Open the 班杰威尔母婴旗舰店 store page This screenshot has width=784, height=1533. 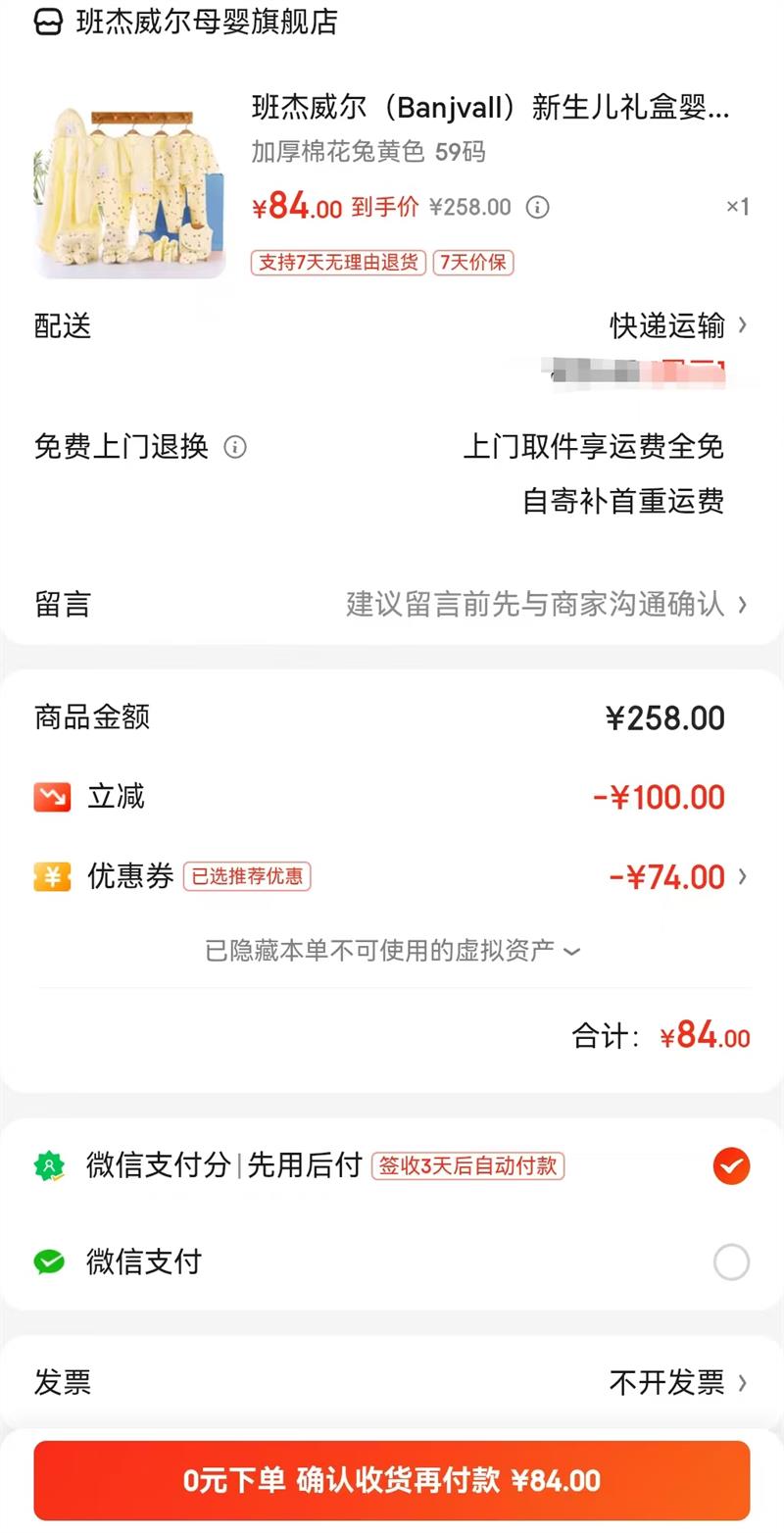(206, 22)
